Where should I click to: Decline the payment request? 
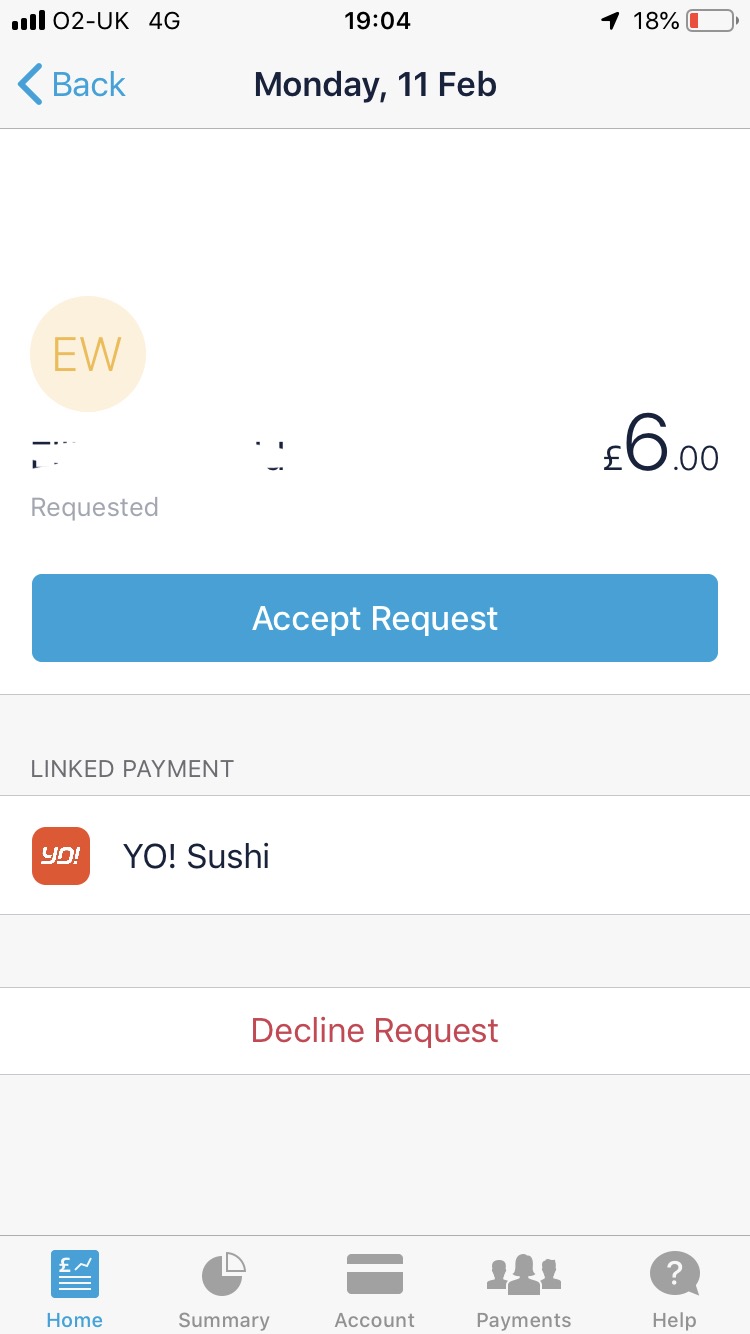(x=375, y=1031)
